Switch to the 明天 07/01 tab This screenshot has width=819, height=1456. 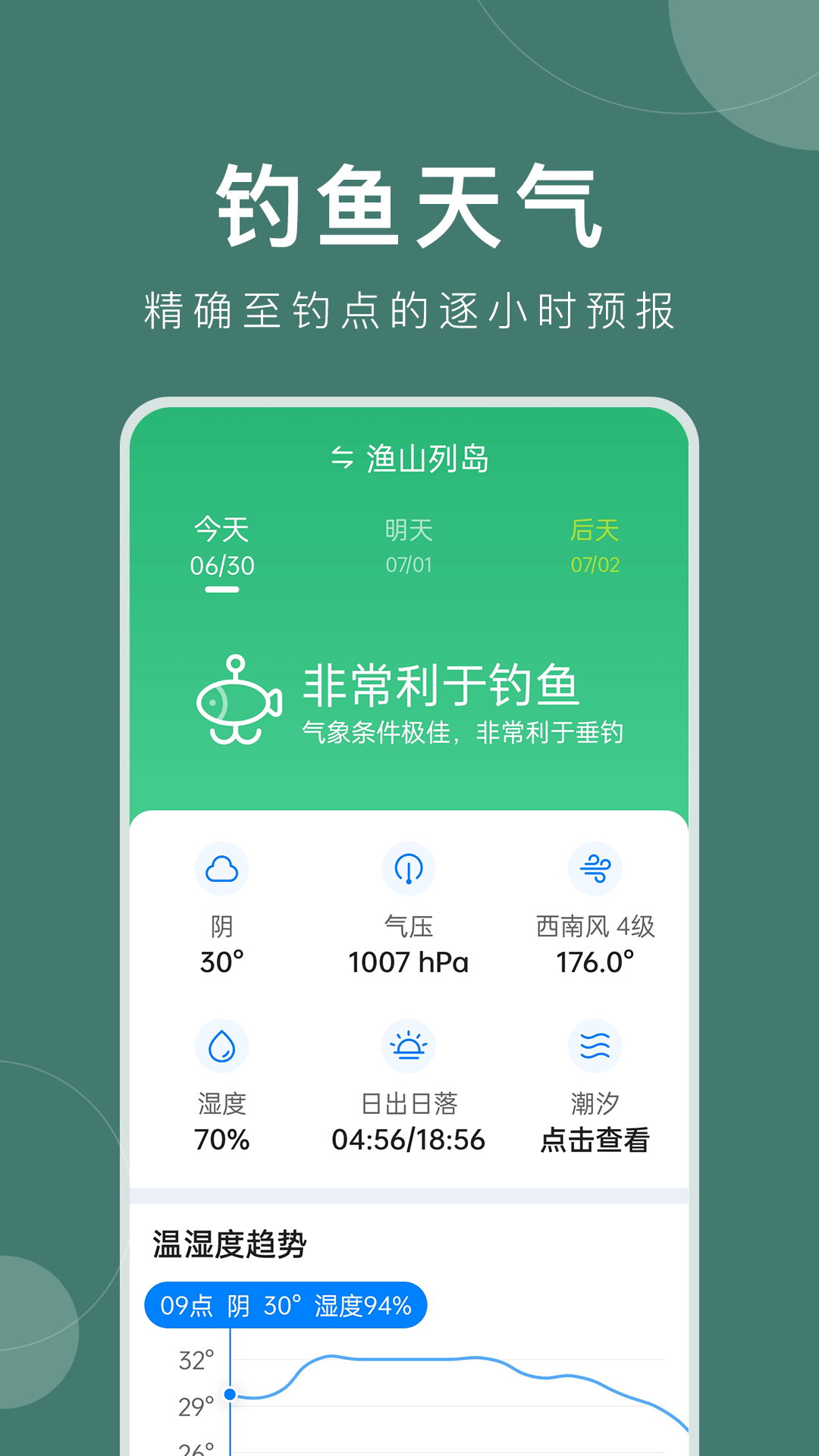(409, 546)
